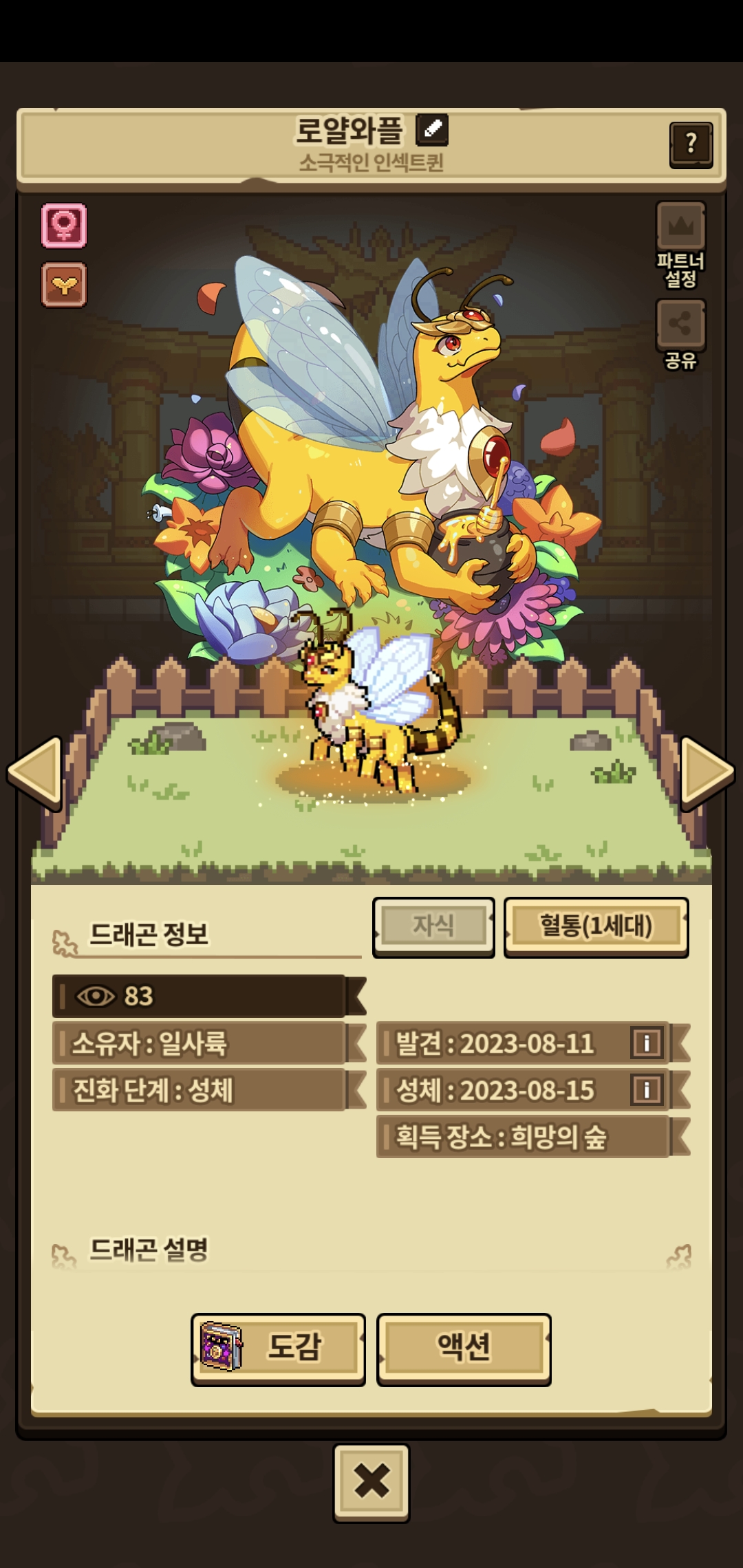Edit the dragon name 로얄와플
The height and width of the screenshot is (1568, 743).
(432, 129)
